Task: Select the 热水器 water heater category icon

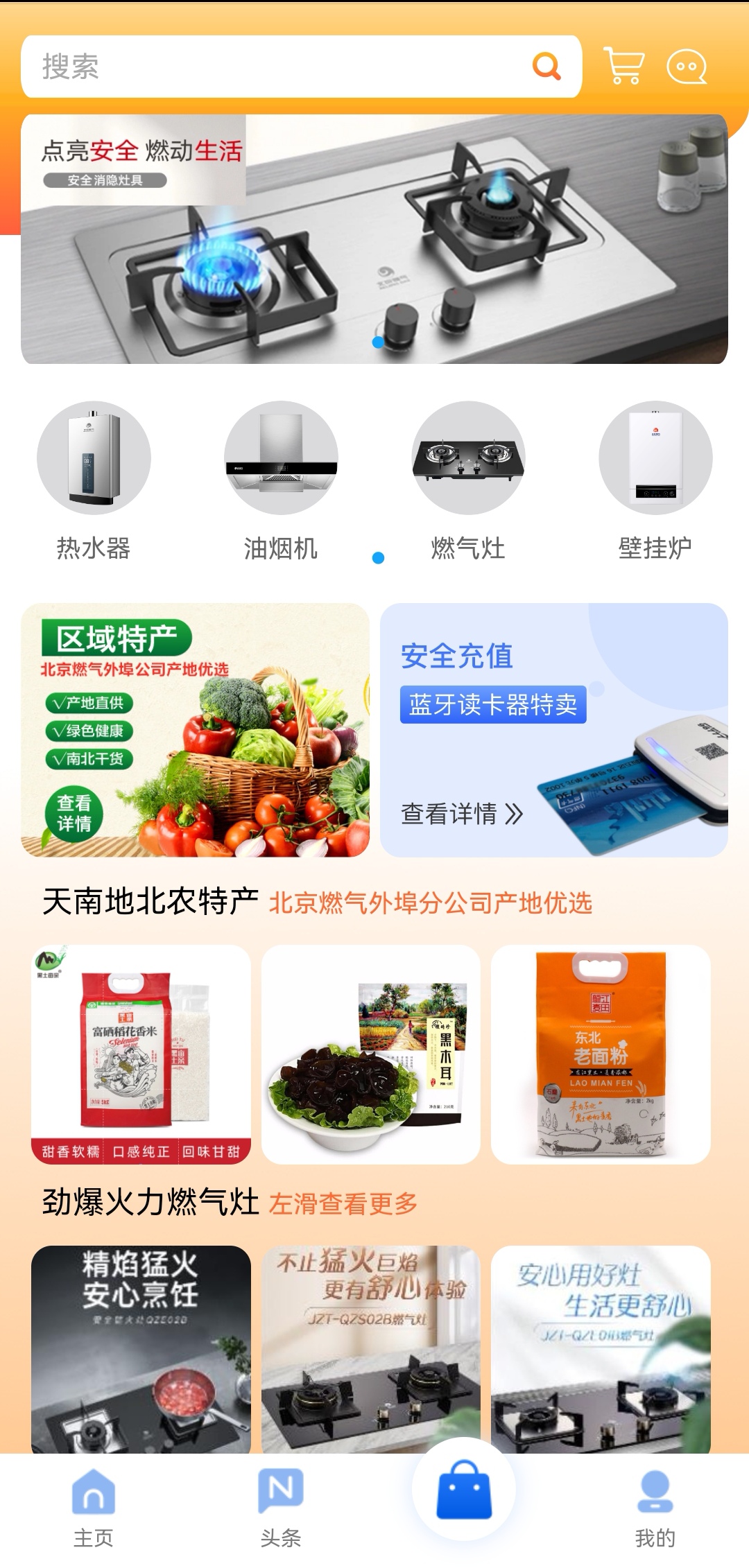Action: coord(93,459)
